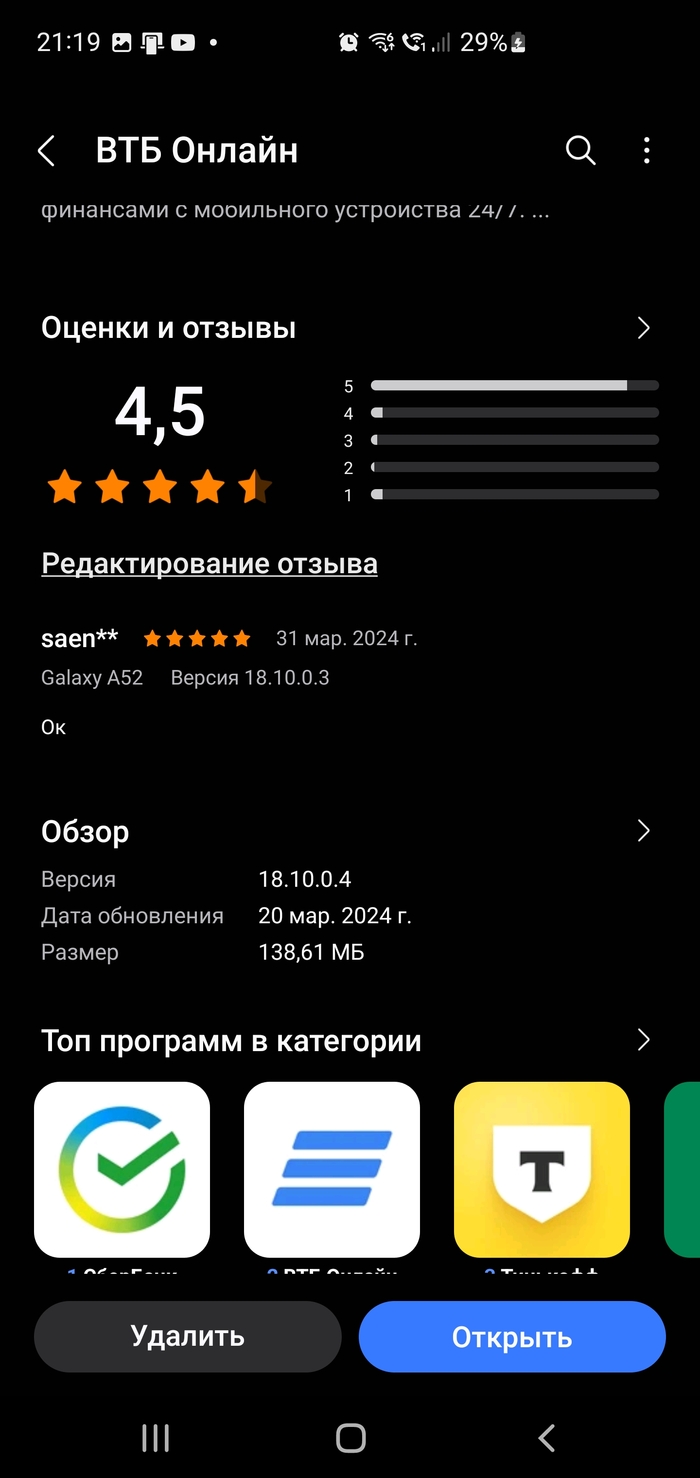Launch the app with Открыть button

[512, 1337]
